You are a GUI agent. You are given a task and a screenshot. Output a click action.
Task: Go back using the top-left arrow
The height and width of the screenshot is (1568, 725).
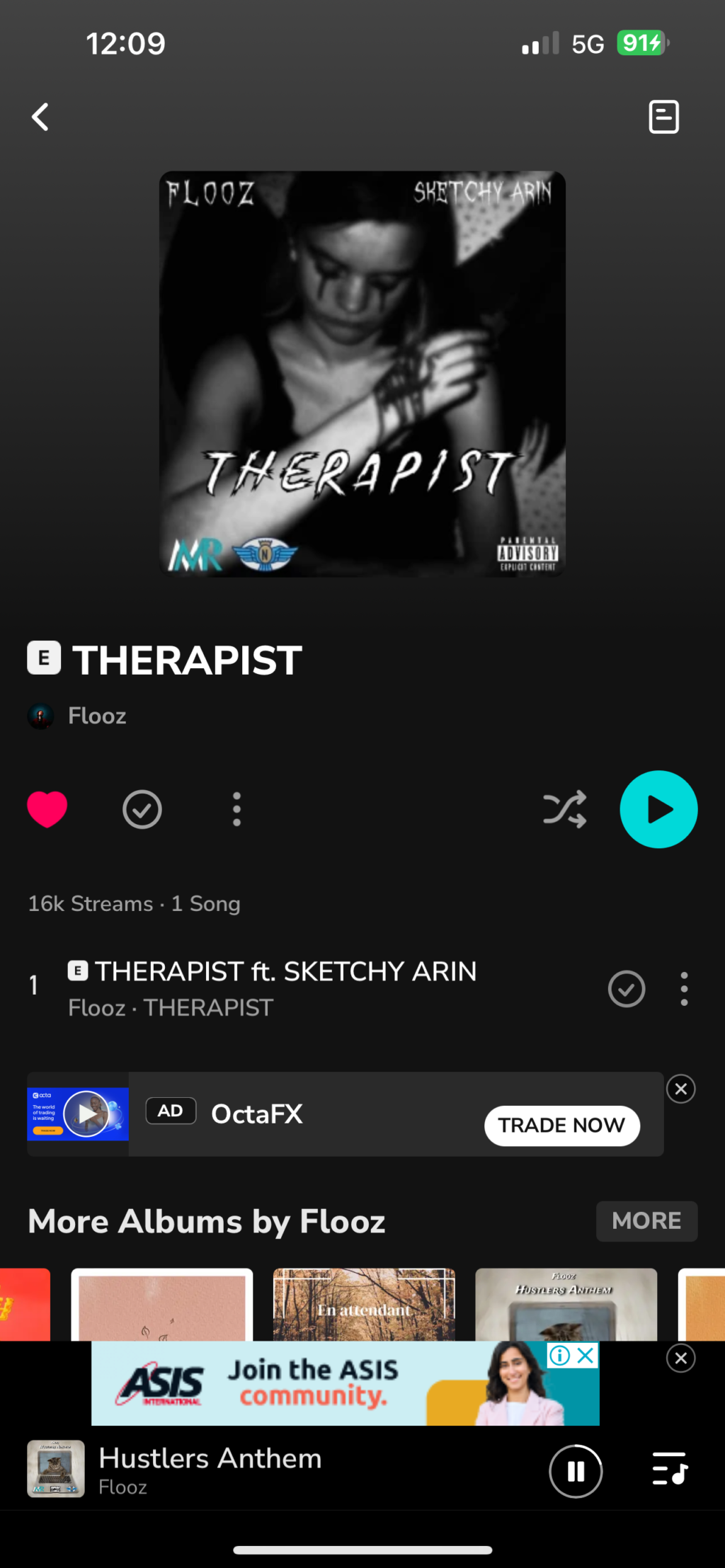tap(40, 117)
